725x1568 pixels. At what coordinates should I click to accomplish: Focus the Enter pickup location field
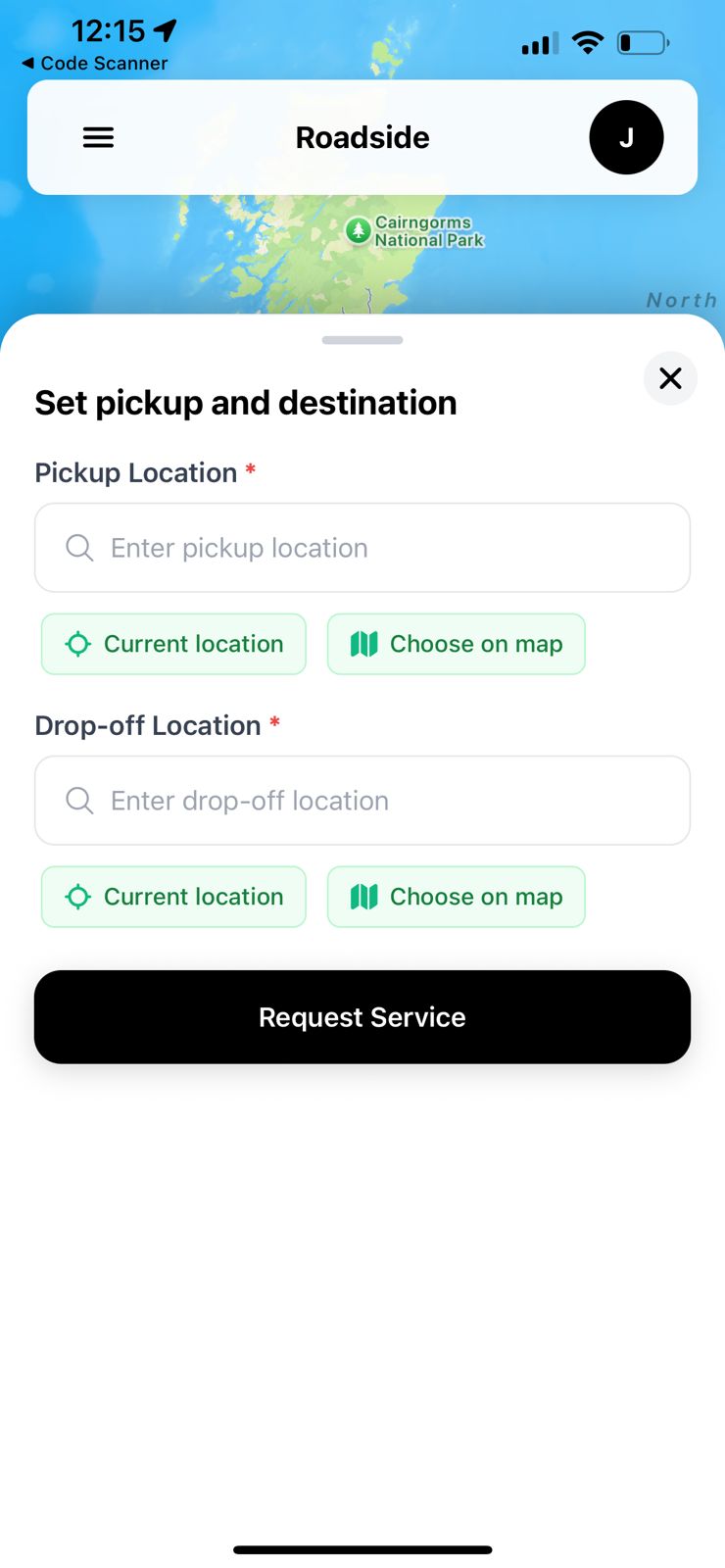click(362, 548)
